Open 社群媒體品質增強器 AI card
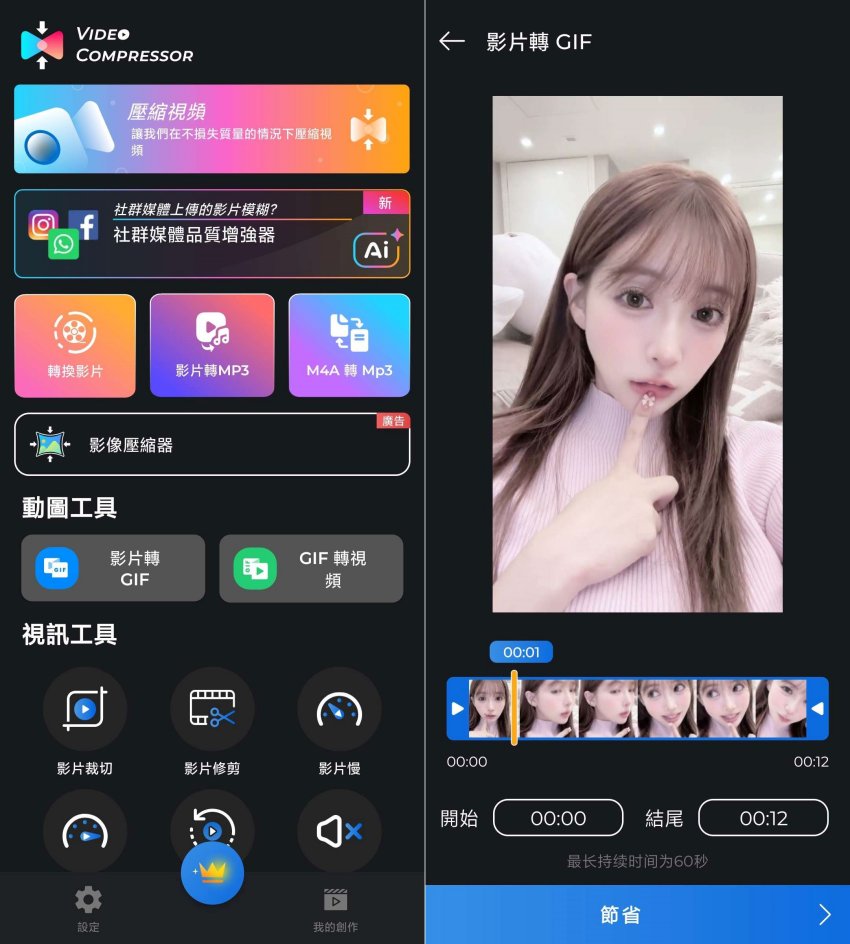This screenshot has height=944, width=850. click(212, 234)
